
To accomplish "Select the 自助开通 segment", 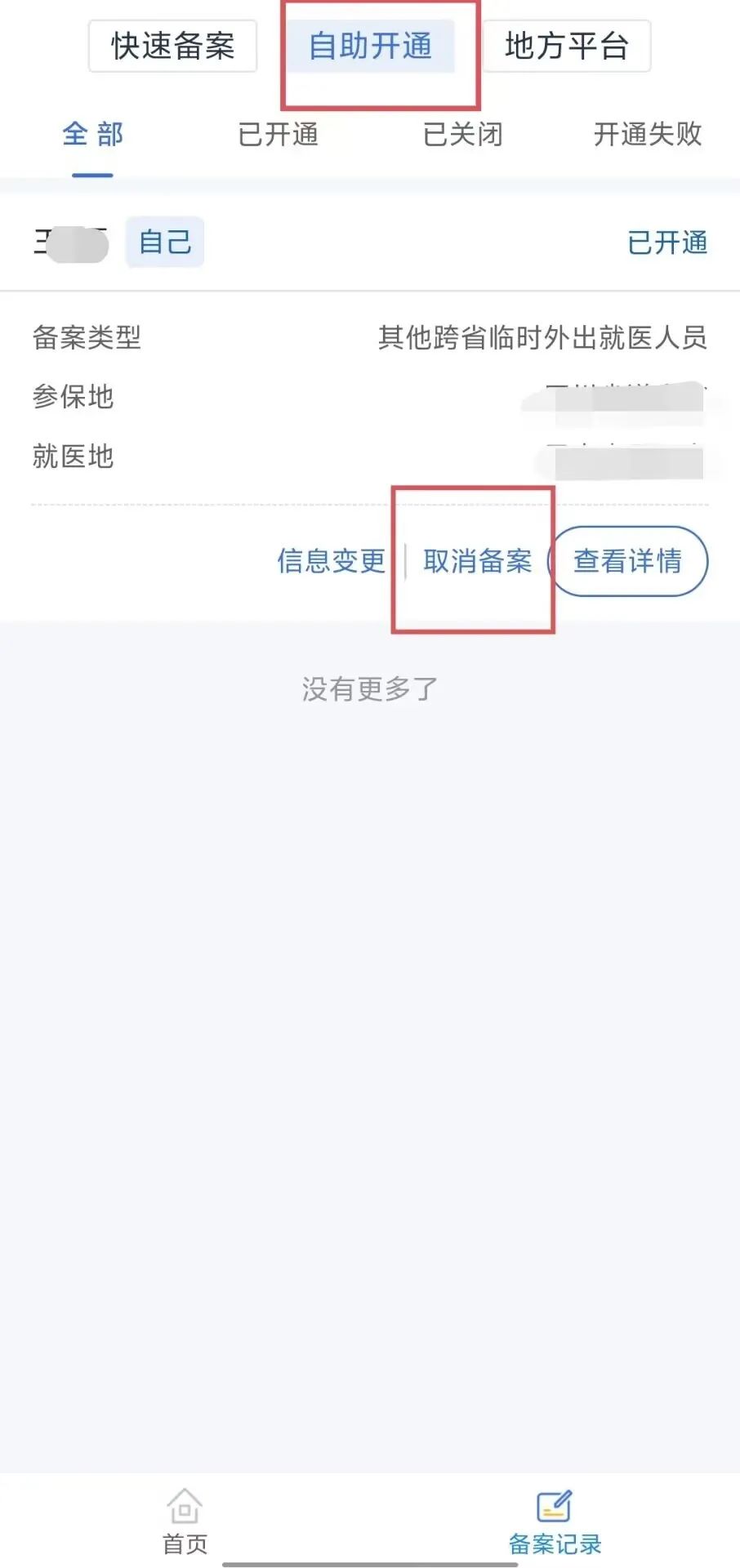I will click(370, 46).
